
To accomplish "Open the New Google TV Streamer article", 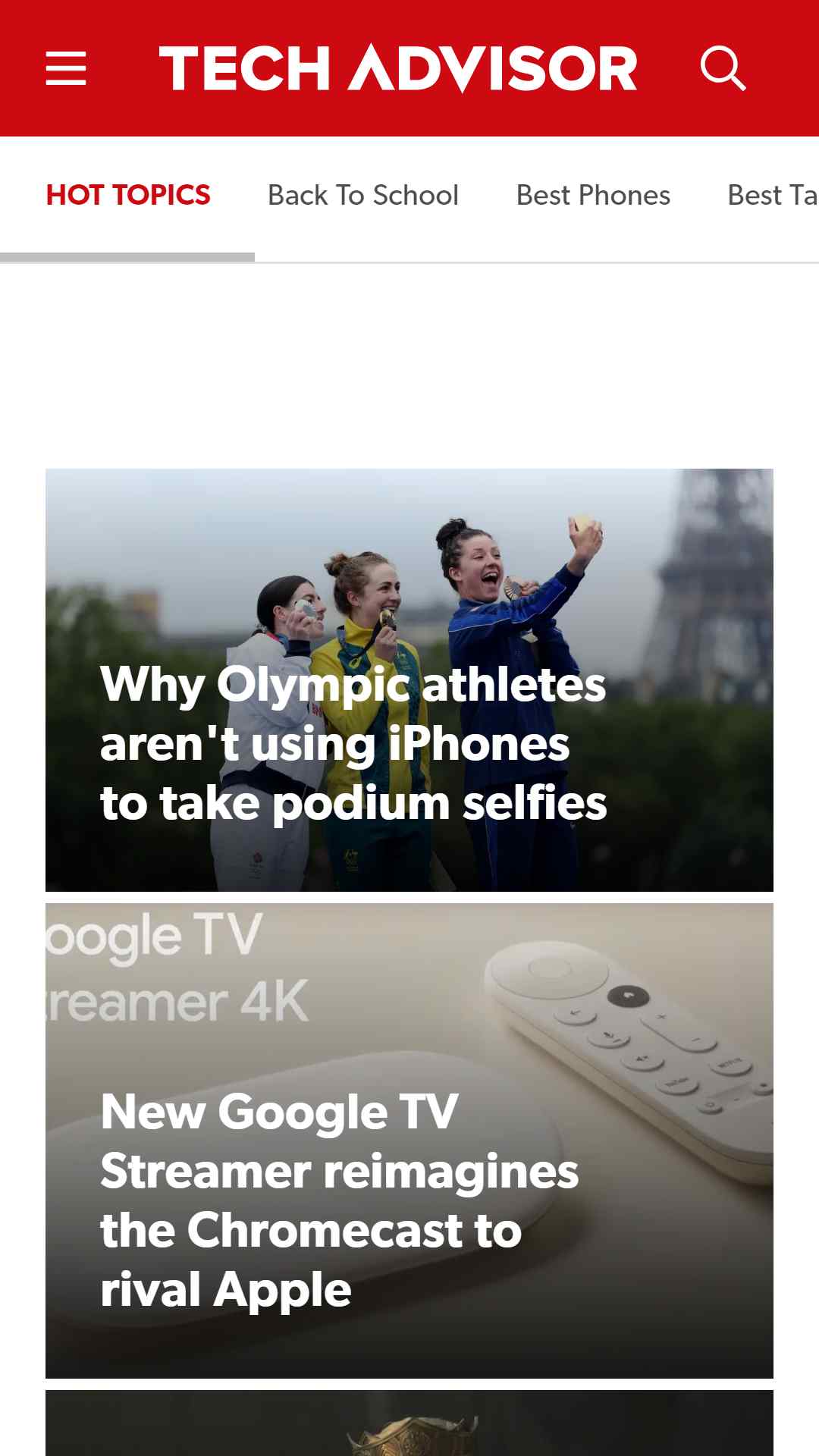I will (340, 1200).
